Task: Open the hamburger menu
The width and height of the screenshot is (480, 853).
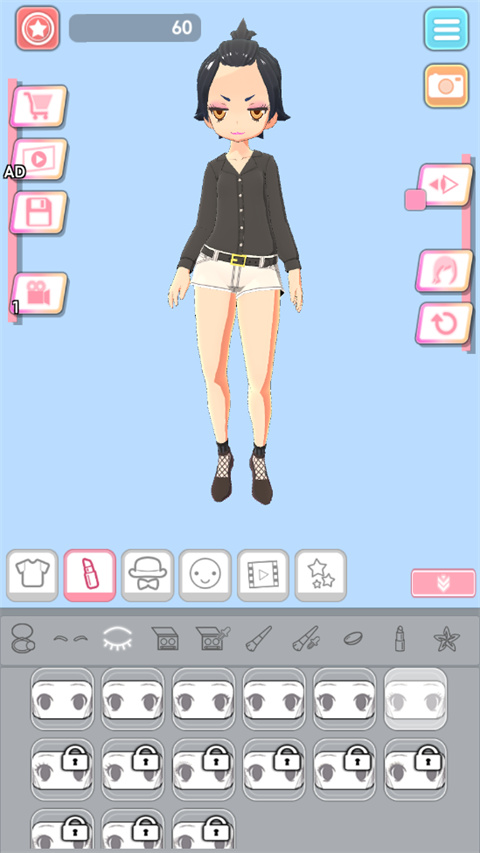Action: click(446, 29)
